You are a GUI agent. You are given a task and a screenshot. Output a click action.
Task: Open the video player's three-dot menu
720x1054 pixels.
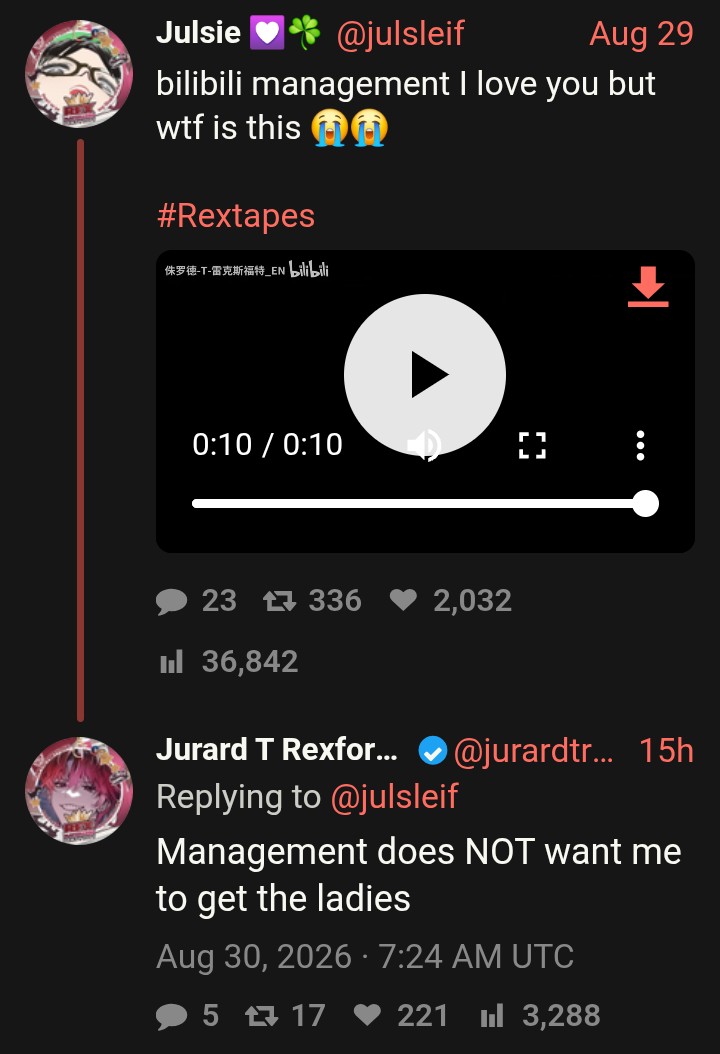click(x=640, y=445)
